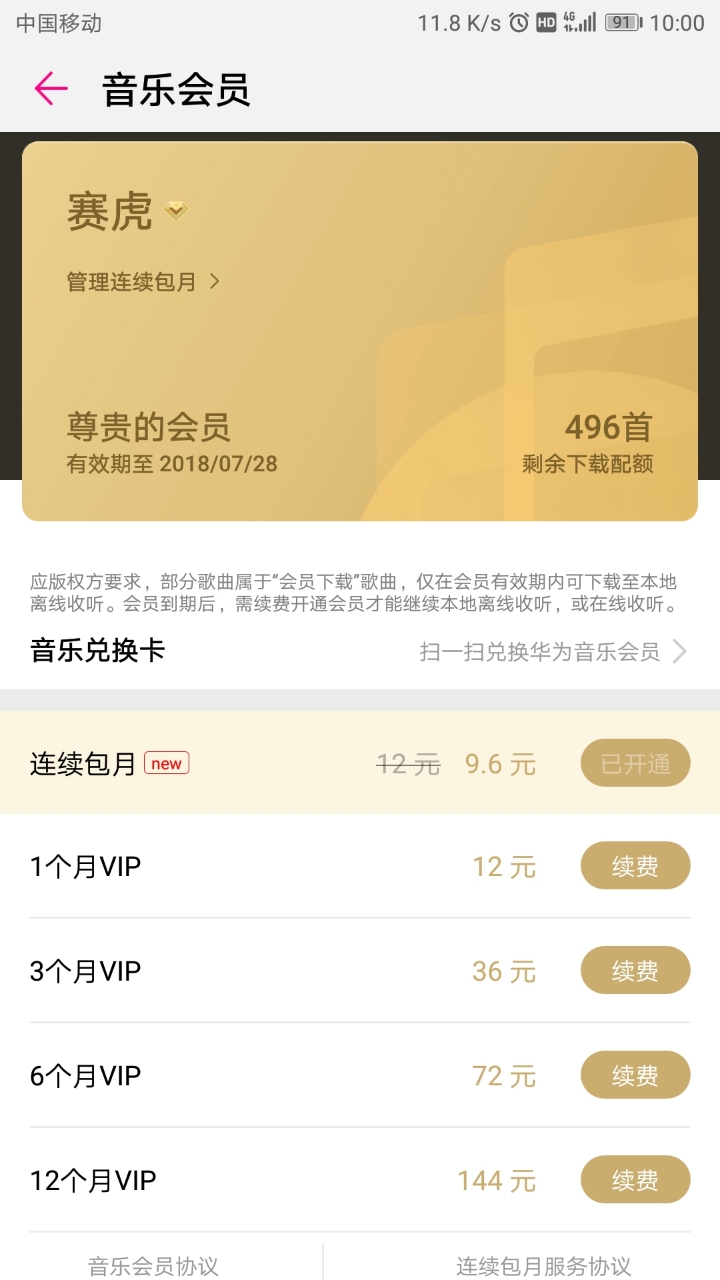
Task: Open 连续包月服务协议 at the bottom
Action: click(x=546, y=1264)
